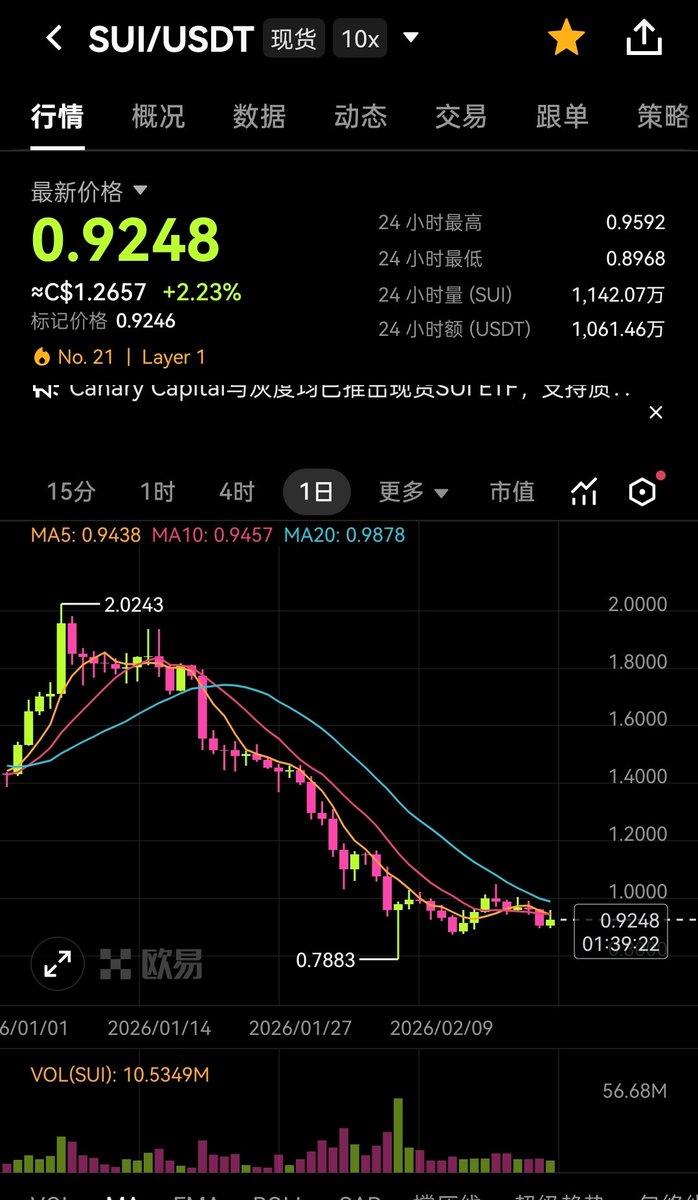This screenshot has height=1200, width=698.
Task: Select the 4时 chart interval
Action: point(237,492)
